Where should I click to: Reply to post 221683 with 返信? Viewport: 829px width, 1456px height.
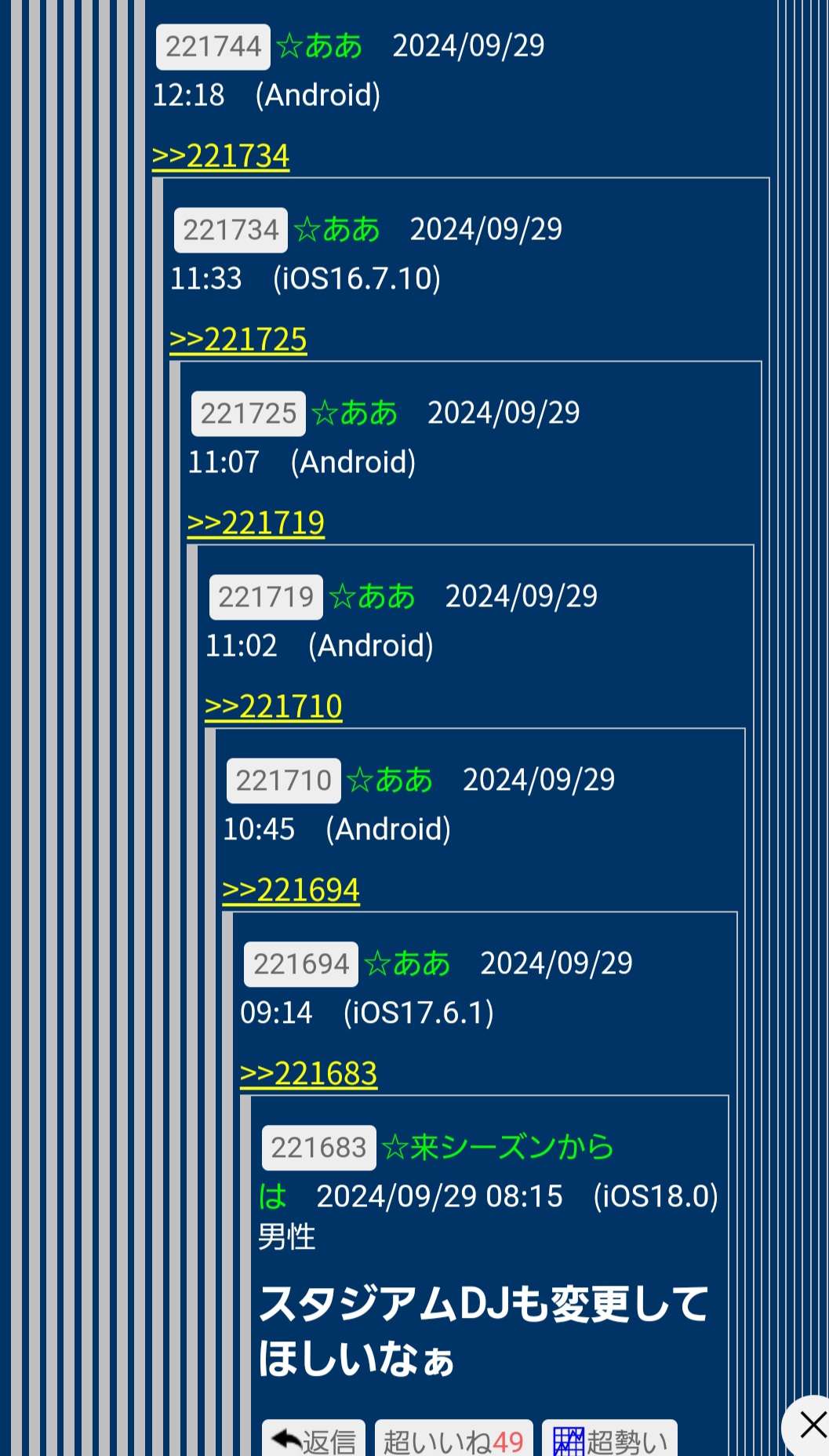[x=314, y=1439]
